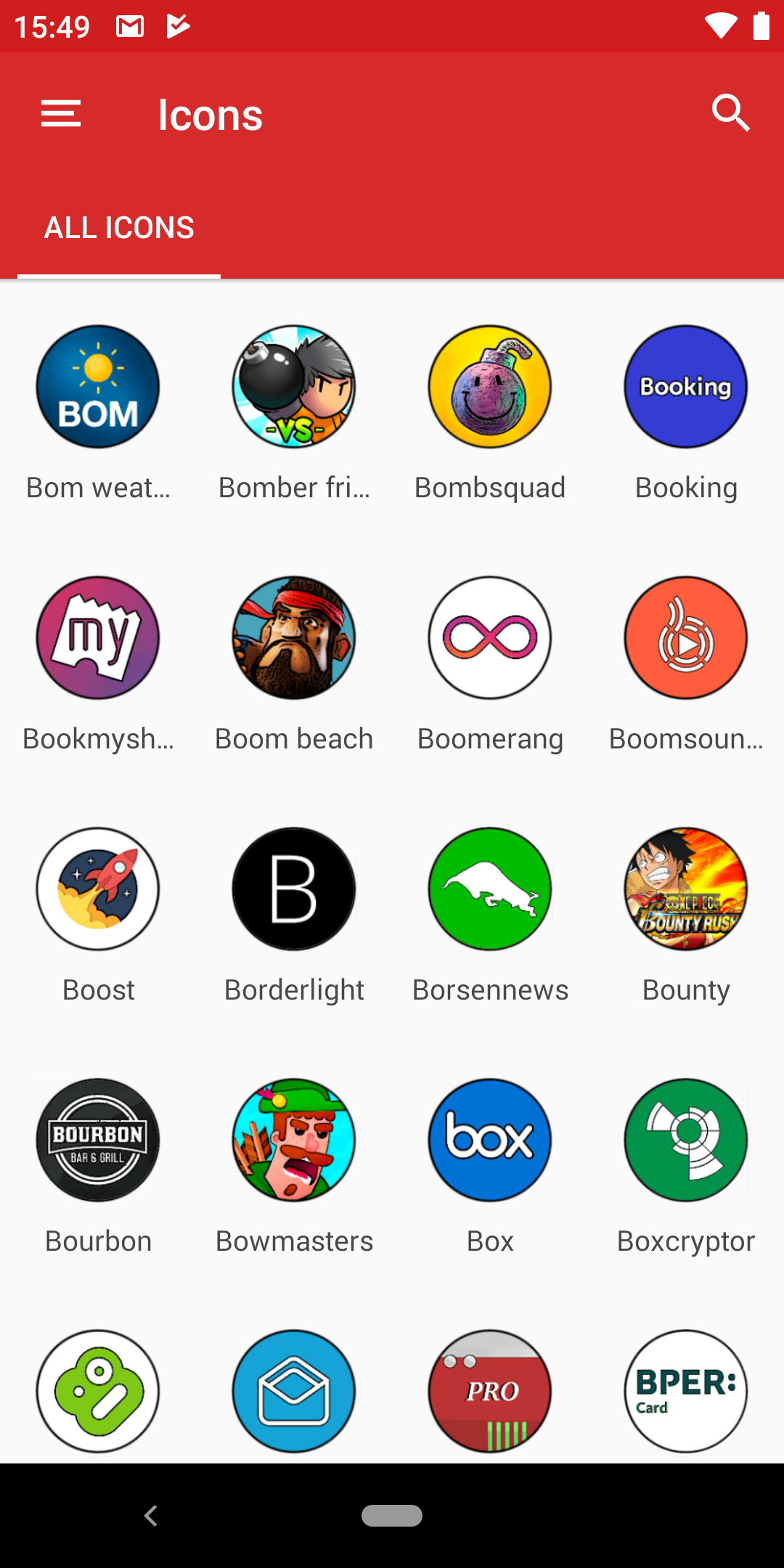Open the Bom weather icon
The image size is (784, 1568).
click(x=98, y=387)
